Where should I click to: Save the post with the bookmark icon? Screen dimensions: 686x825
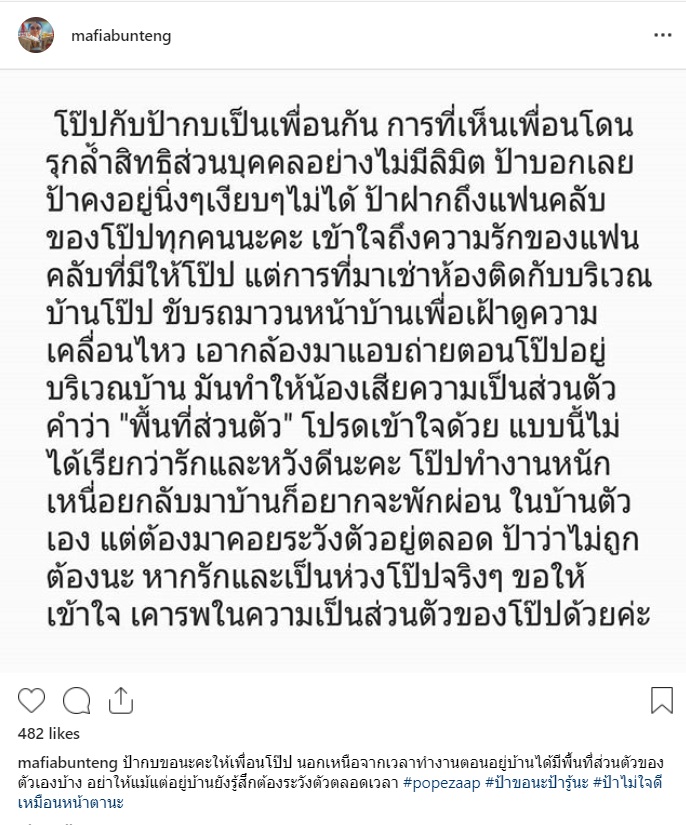point(661,699)
